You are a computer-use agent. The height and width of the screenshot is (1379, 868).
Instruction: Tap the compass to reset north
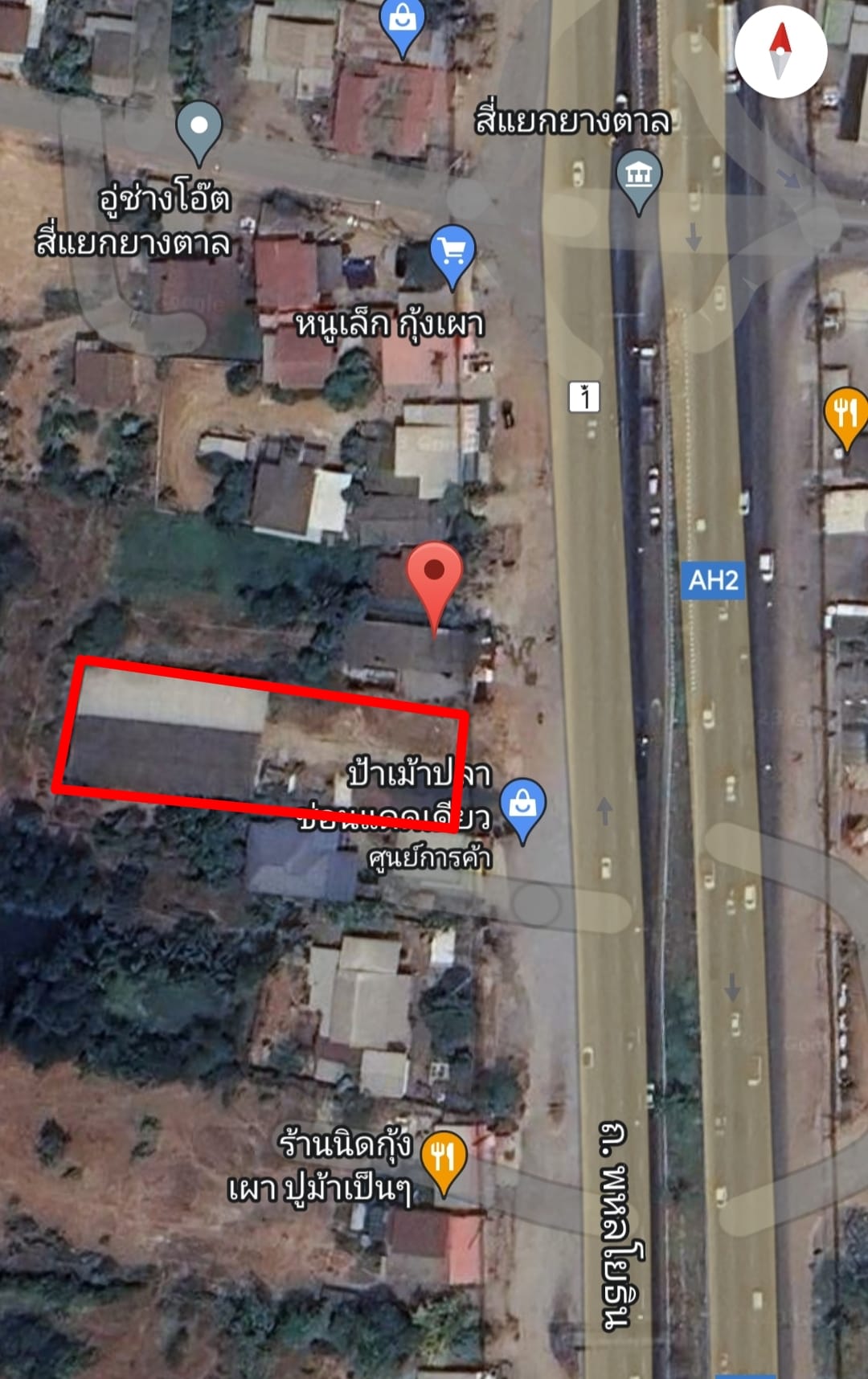tap(780, 51)
